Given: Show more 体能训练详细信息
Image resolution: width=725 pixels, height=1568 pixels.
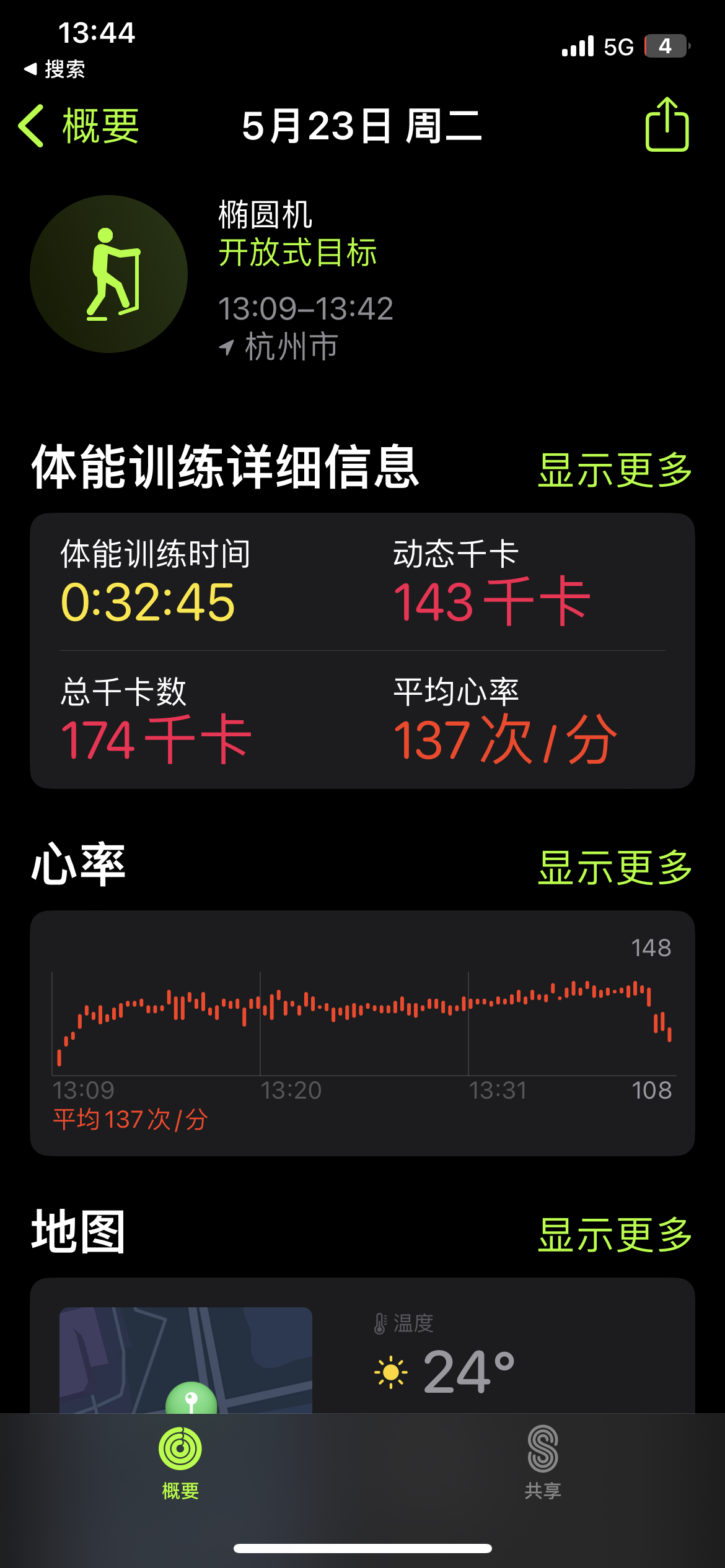Looking at the screenshot, I should coord(615,470).
